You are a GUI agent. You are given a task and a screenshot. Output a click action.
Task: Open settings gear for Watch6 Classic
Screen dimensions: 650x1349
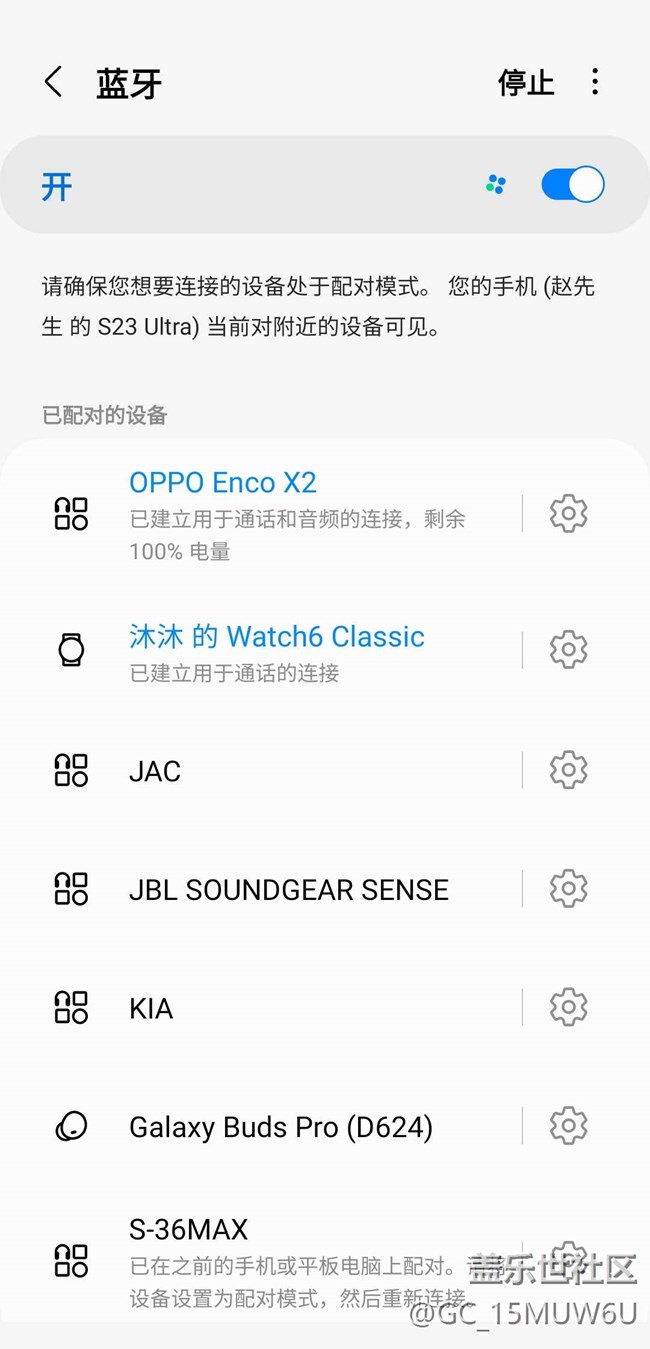[568, 650]
